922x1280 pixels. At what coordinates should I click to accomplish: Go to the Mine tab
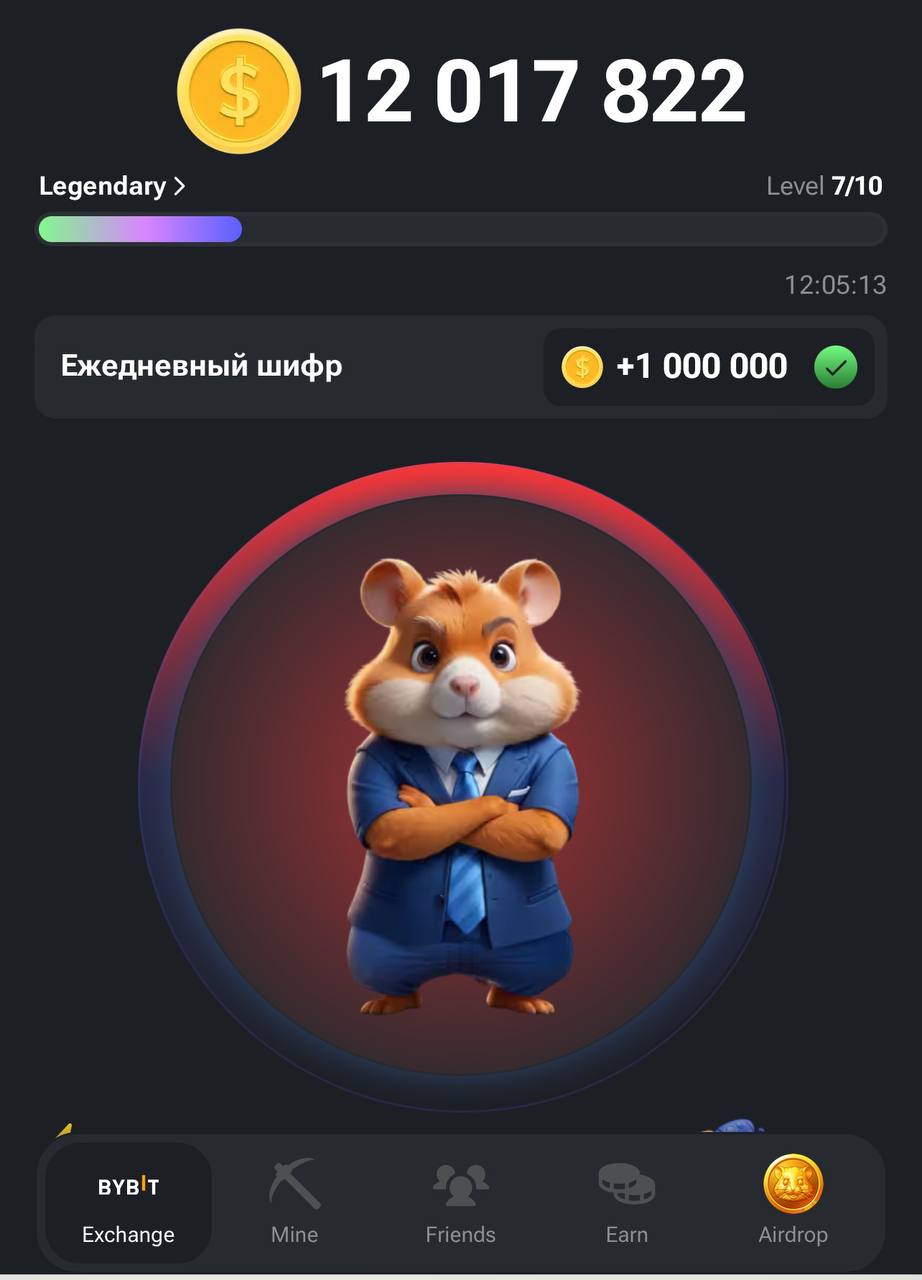click(294, 1203)
